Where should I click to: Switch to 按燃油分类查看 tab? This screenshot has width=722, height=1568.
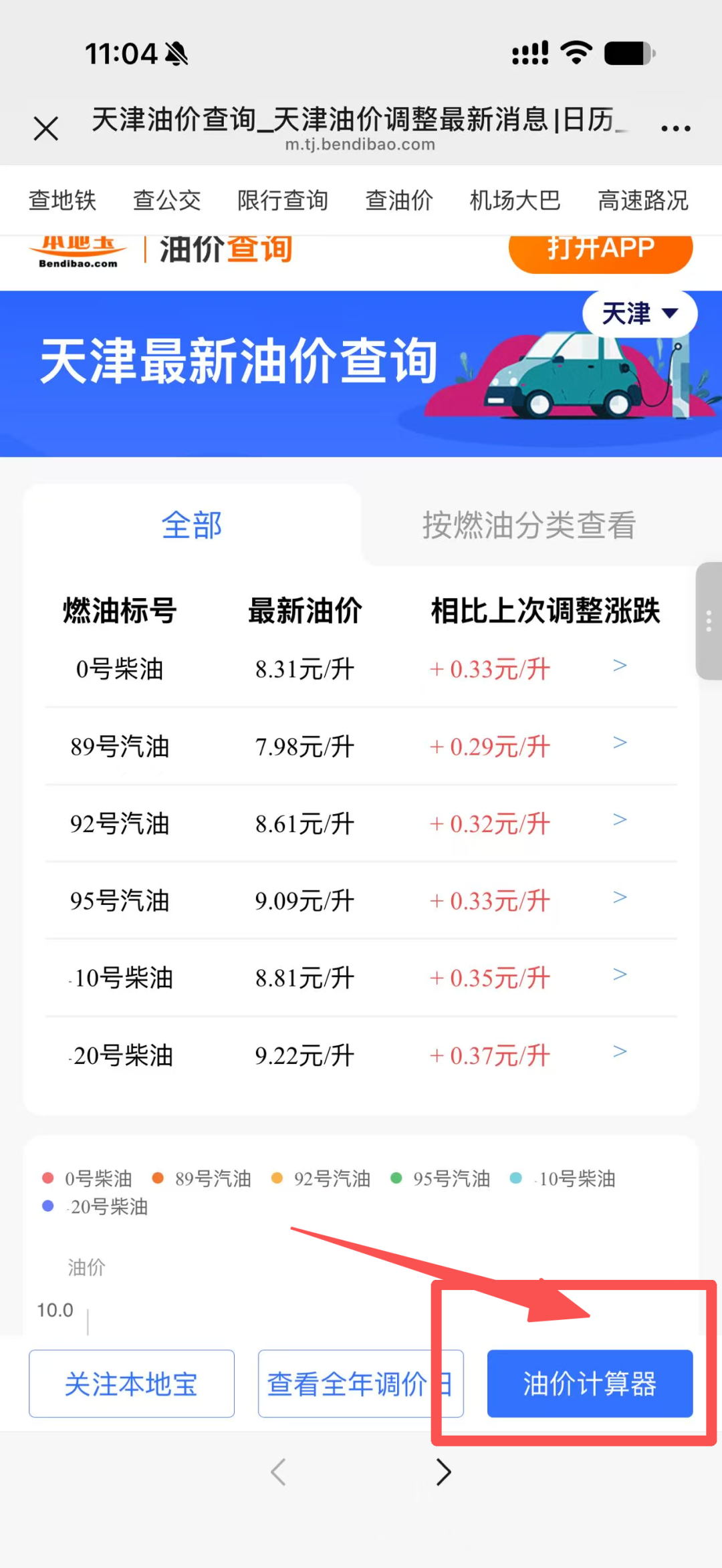(529, 525)
